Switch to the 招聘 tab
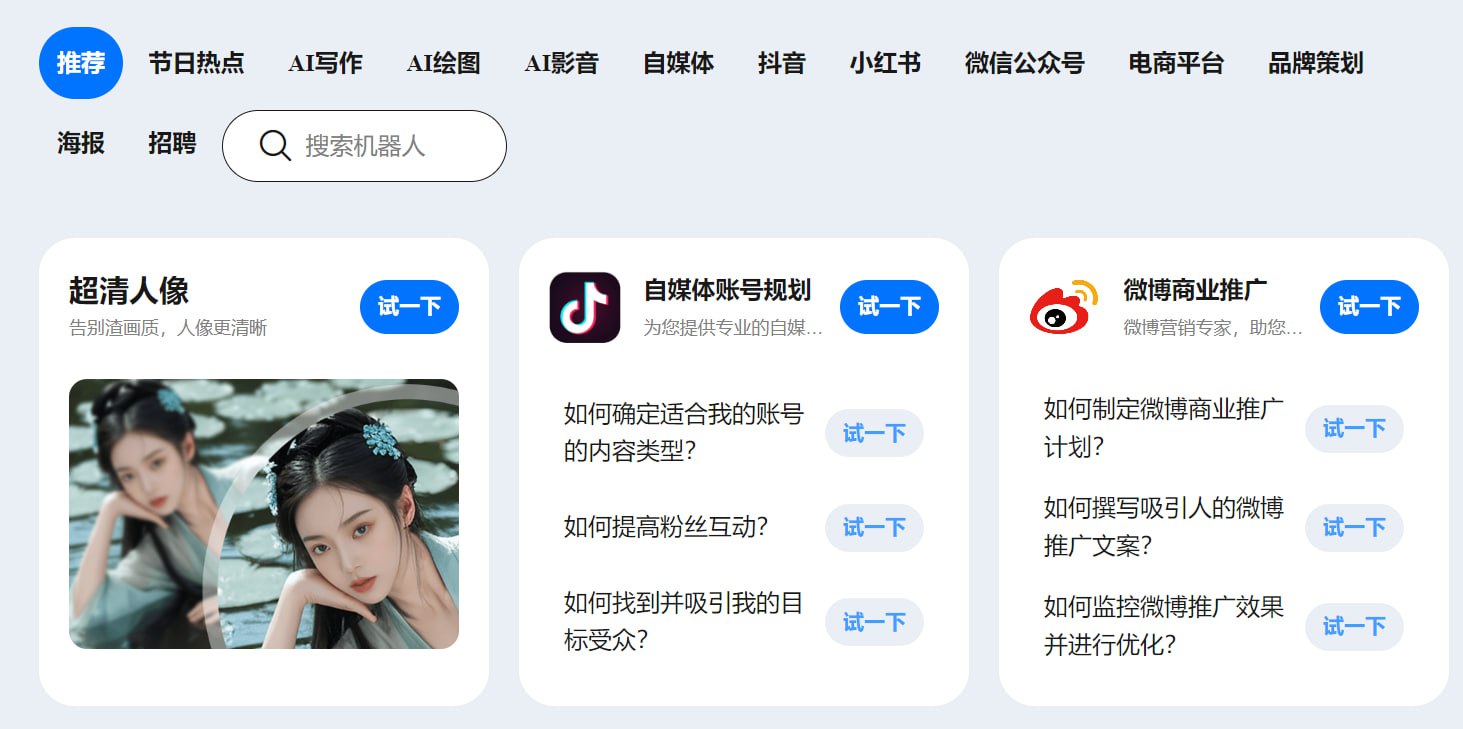 point(172,143)
